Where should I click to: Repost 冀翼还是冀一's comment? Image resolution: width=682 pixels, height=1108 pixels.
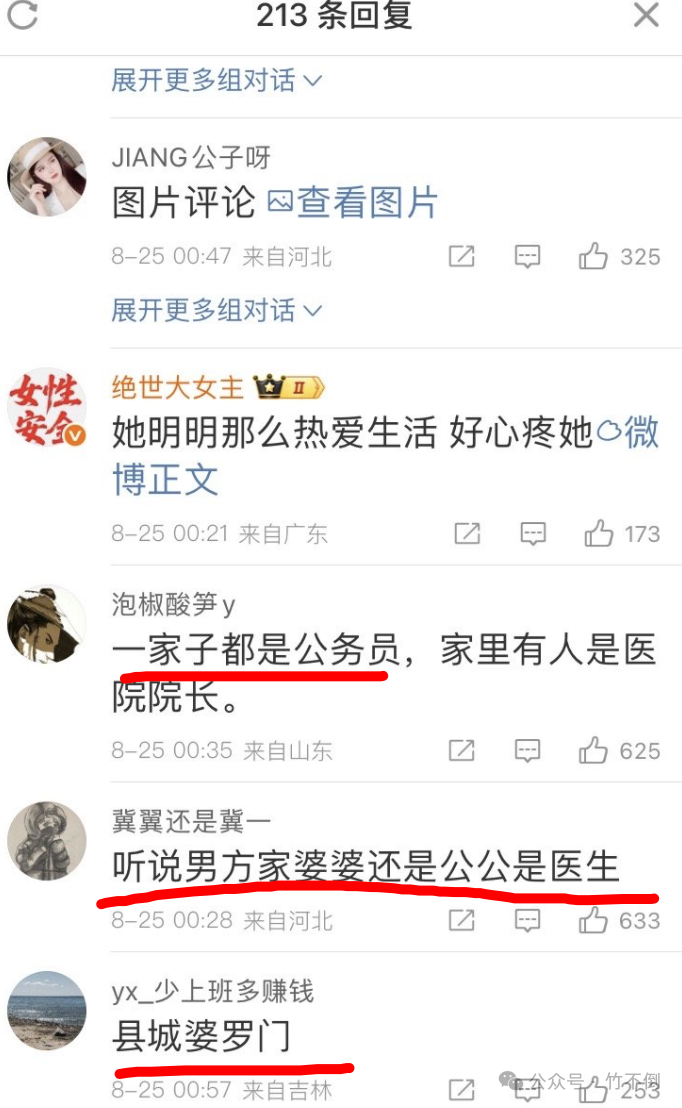[461, 920]
